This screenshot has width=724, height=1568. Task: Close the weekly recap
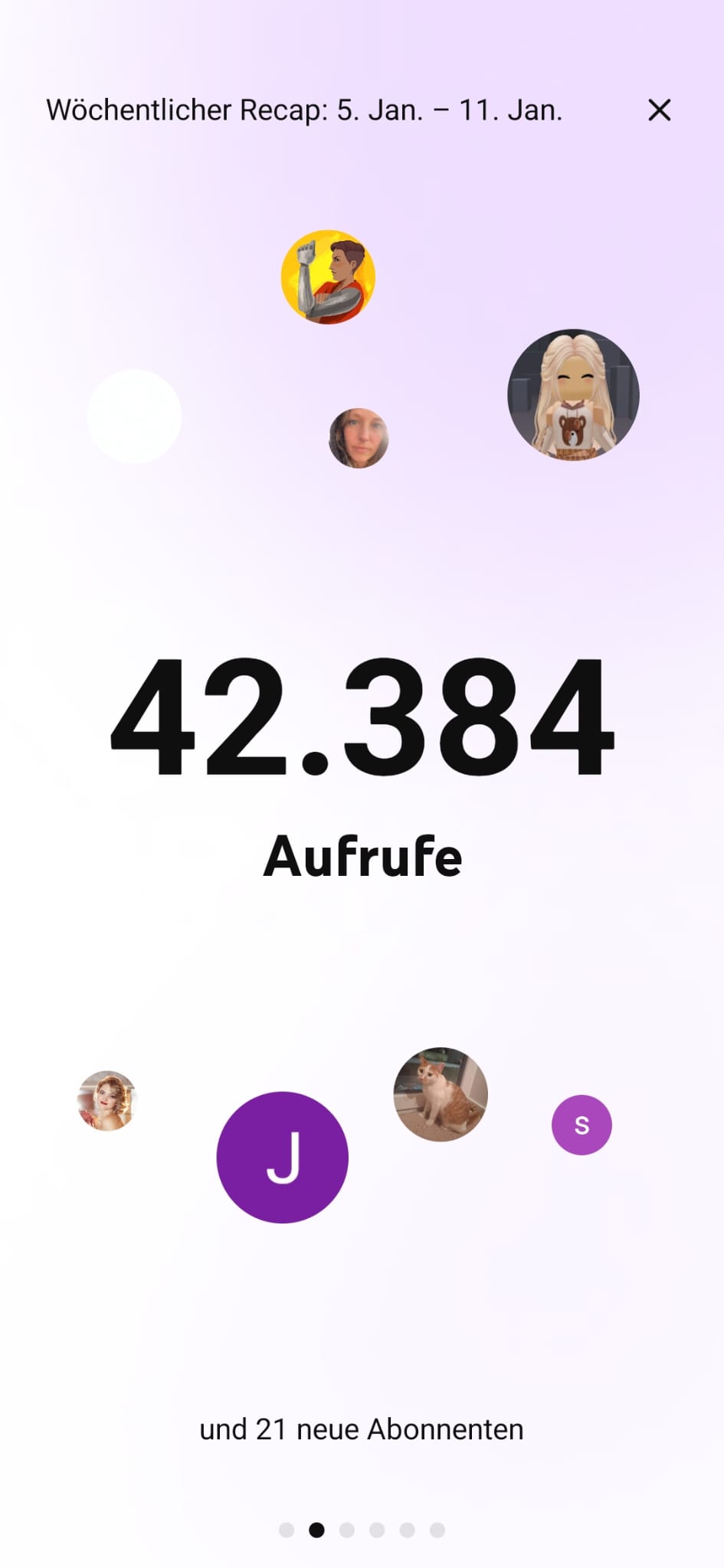click(x=659, y=110)
